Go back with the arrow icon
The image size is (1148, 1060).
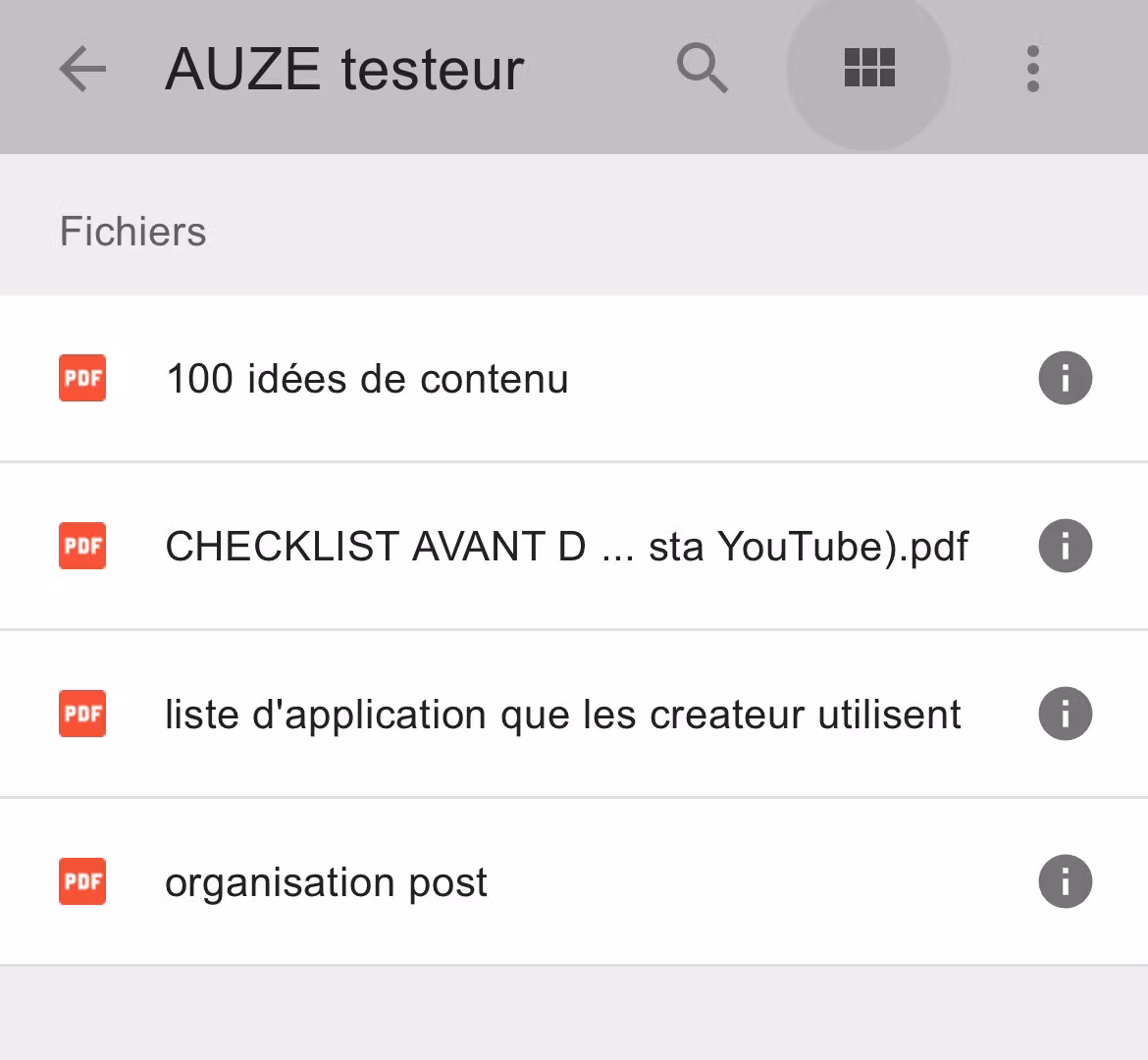pyautogui.click(x=82, y=70)
